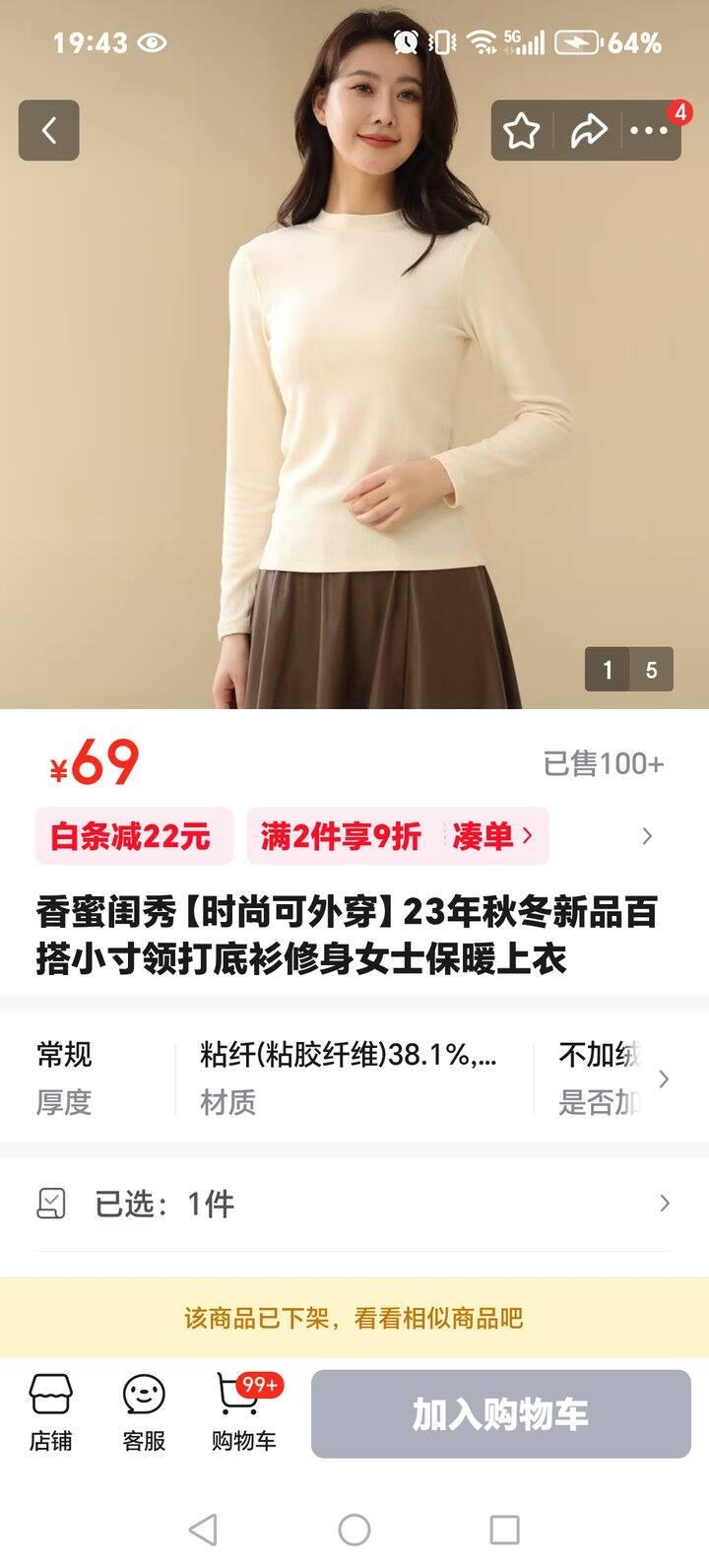Viewport: 709px width, 1568px height.
Task: Open the 已选: 1件 selection row
Action: [354, 1204]
